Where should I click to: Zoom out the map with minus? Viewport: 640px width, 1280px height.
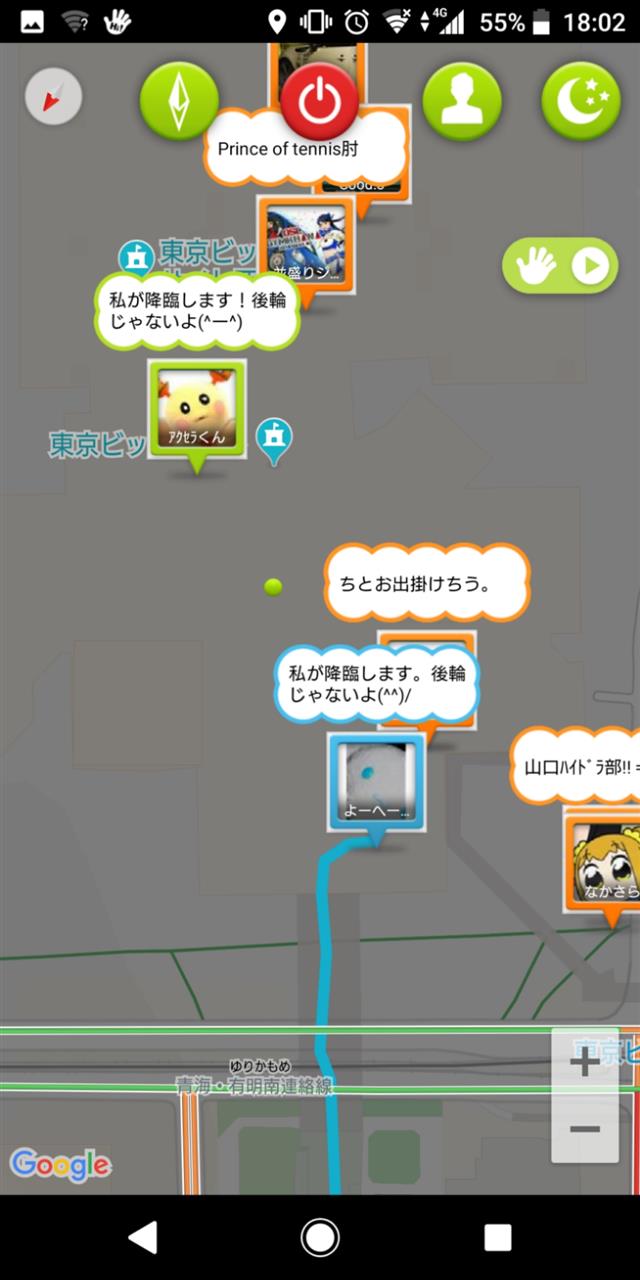(x=585, y=1129)
